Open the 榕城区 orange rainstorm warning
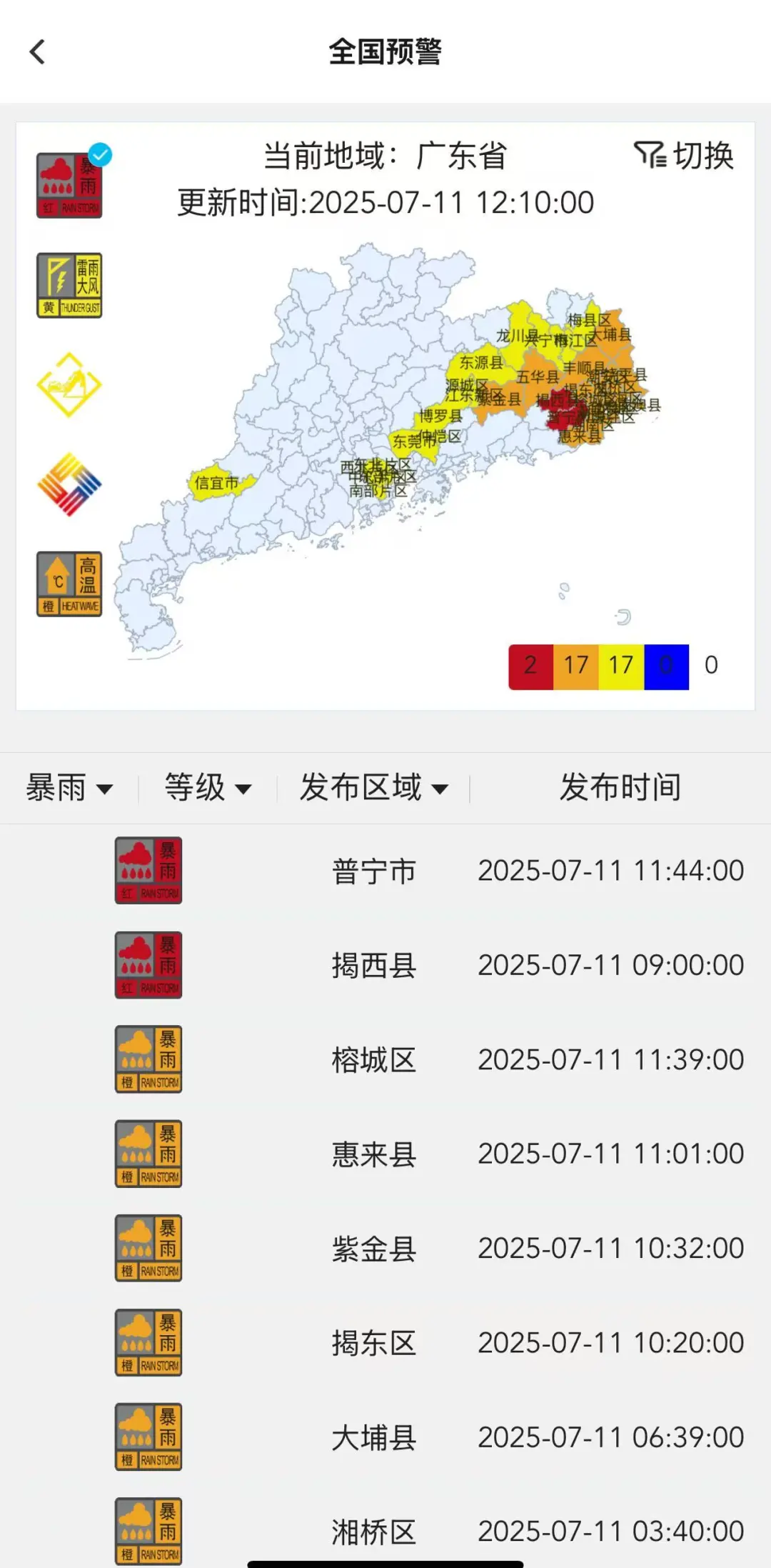Image resolution: width=771 pixels, height=1568 pixels. tap(385, 1059)
